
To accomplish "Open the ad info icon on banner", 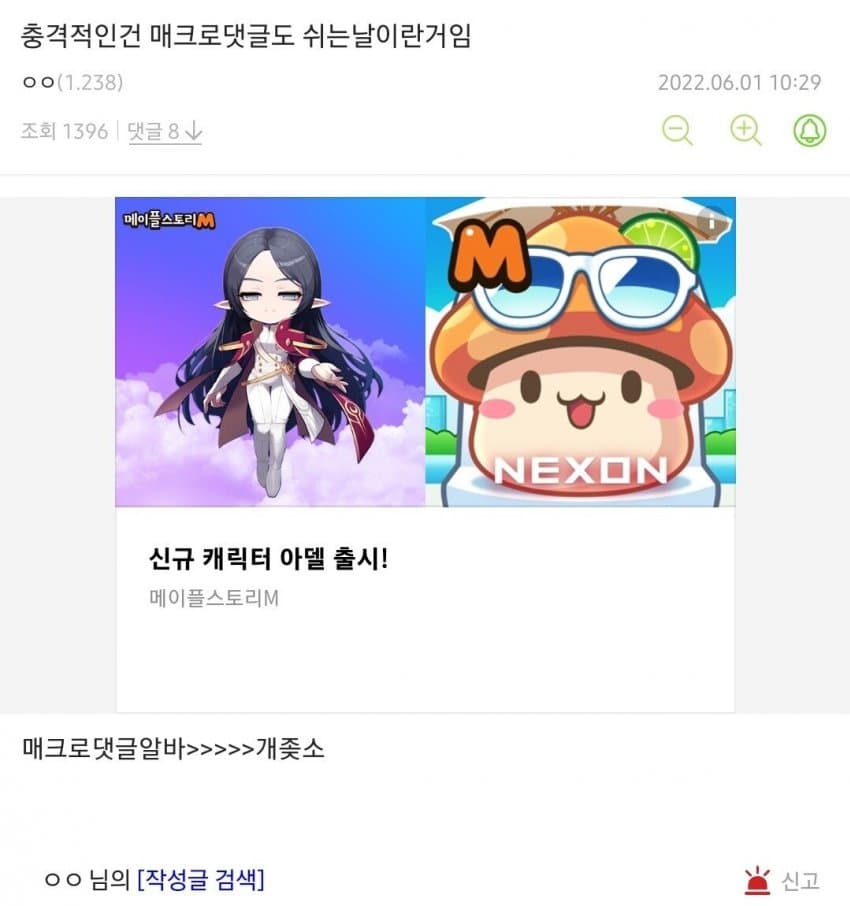I will tap(711, 220).
